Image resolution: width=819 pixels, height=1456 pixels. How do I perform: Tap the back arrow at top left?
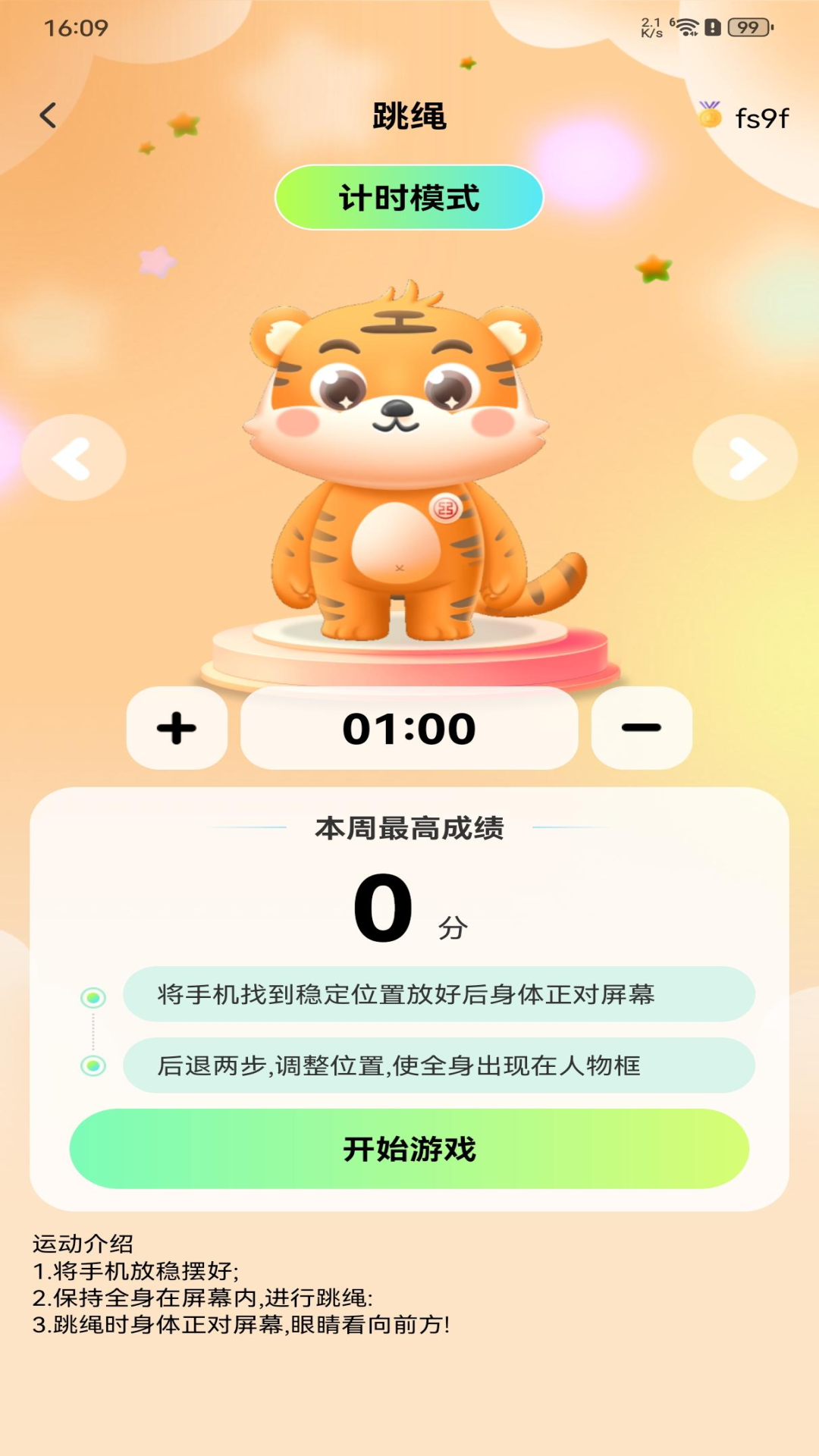click(48, 115)
